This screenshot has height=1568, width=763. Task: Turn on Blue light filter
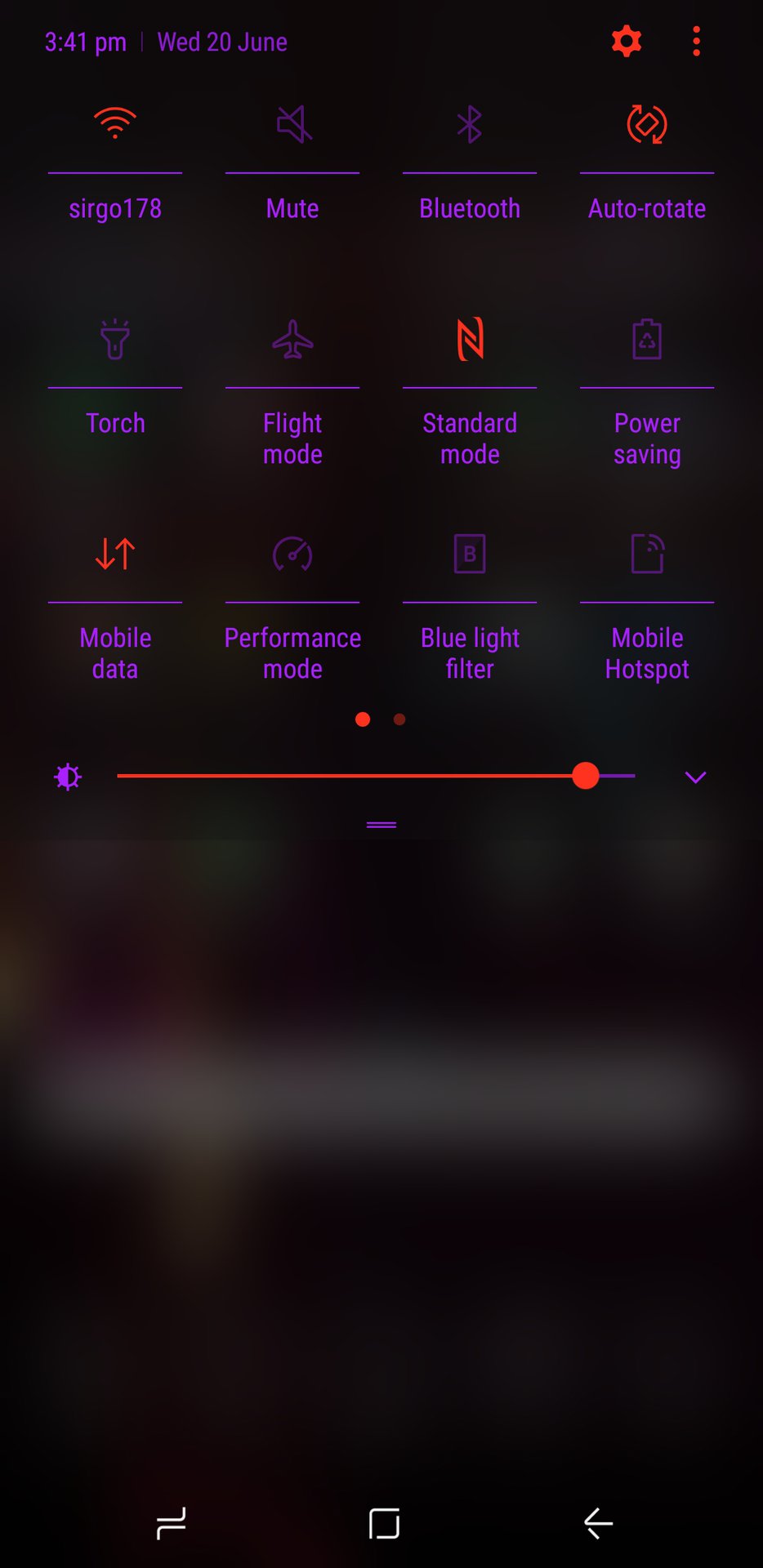pos(470,555)
